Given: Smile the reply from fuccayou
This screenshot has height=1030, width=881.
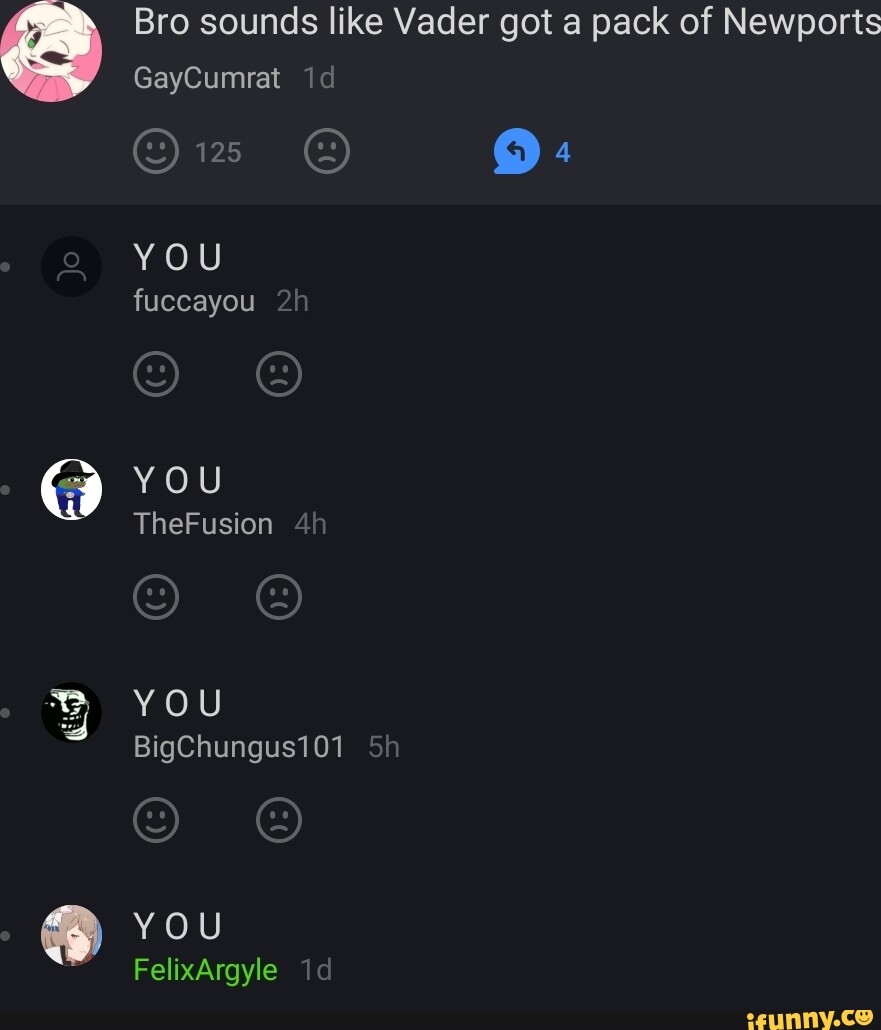Looking at the screenshot, I should [156, 376].
